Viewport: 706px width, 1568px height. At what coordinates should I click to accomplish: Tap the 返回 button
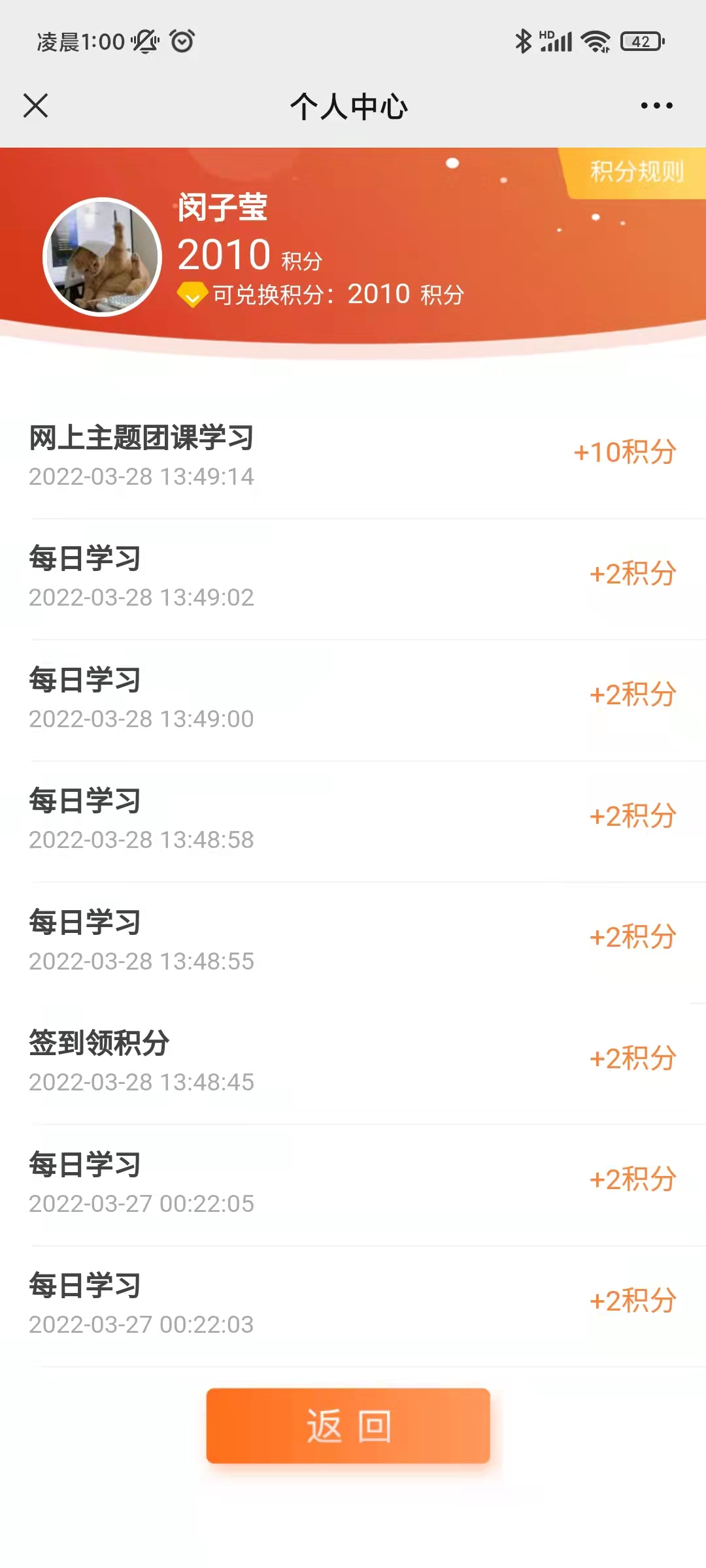[348, 1426]
